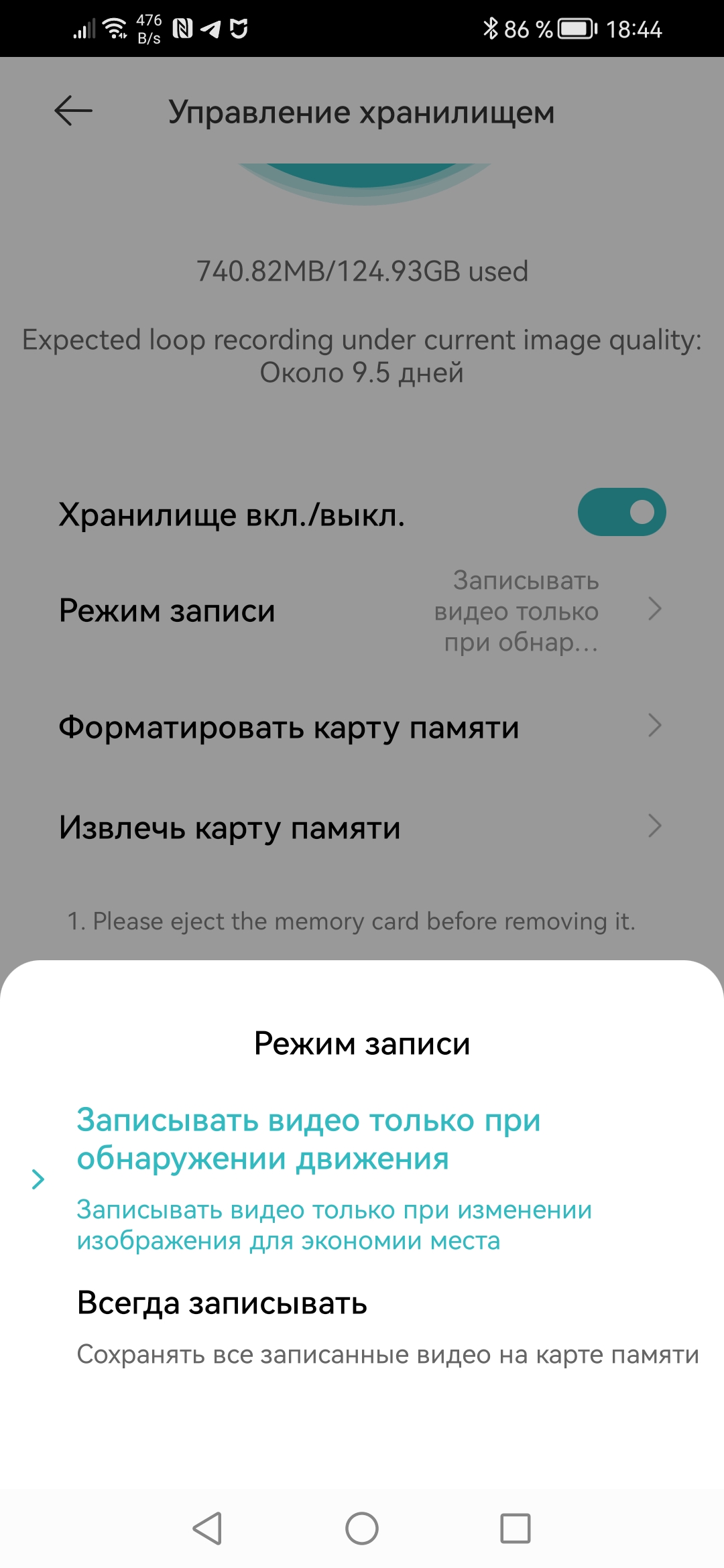Toggle the 'Хранилище вкл./выкл.' switch
This screenshot has height=1568, width=724.
pyautogui.click(x=621, y=513)
